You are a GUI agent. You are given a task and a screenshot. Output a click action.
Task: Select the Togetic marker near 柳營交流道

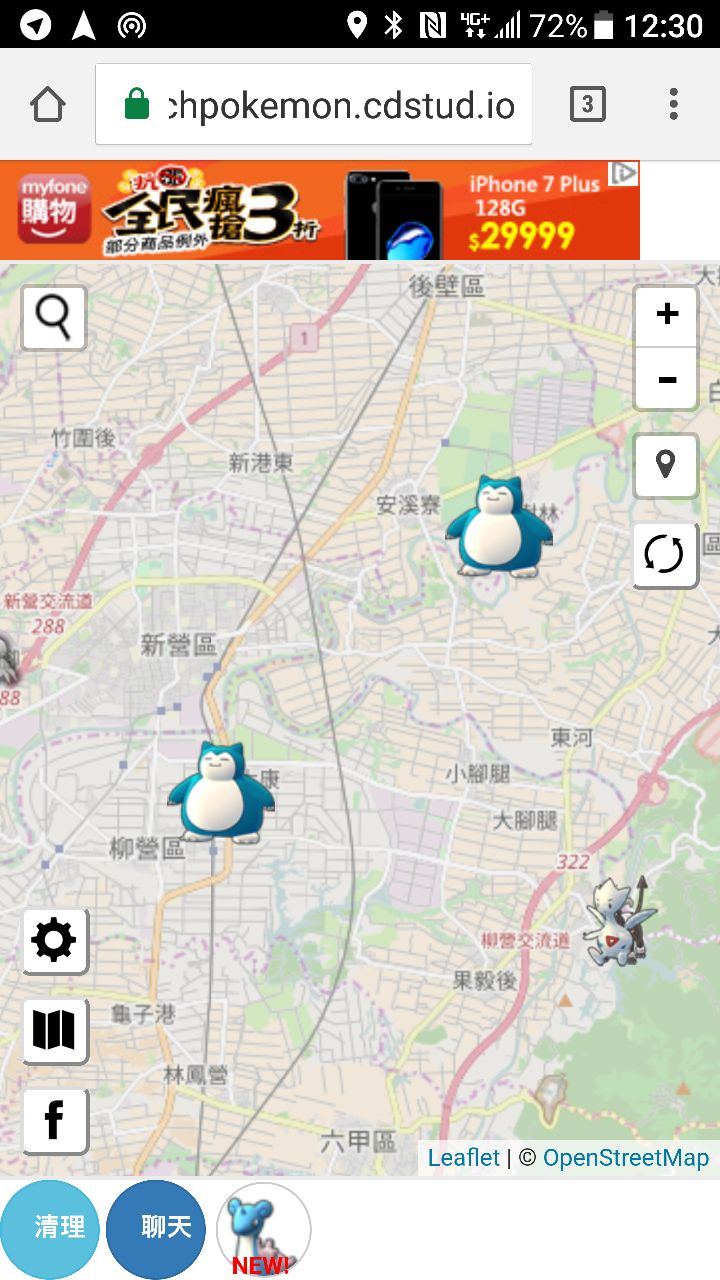619,921
